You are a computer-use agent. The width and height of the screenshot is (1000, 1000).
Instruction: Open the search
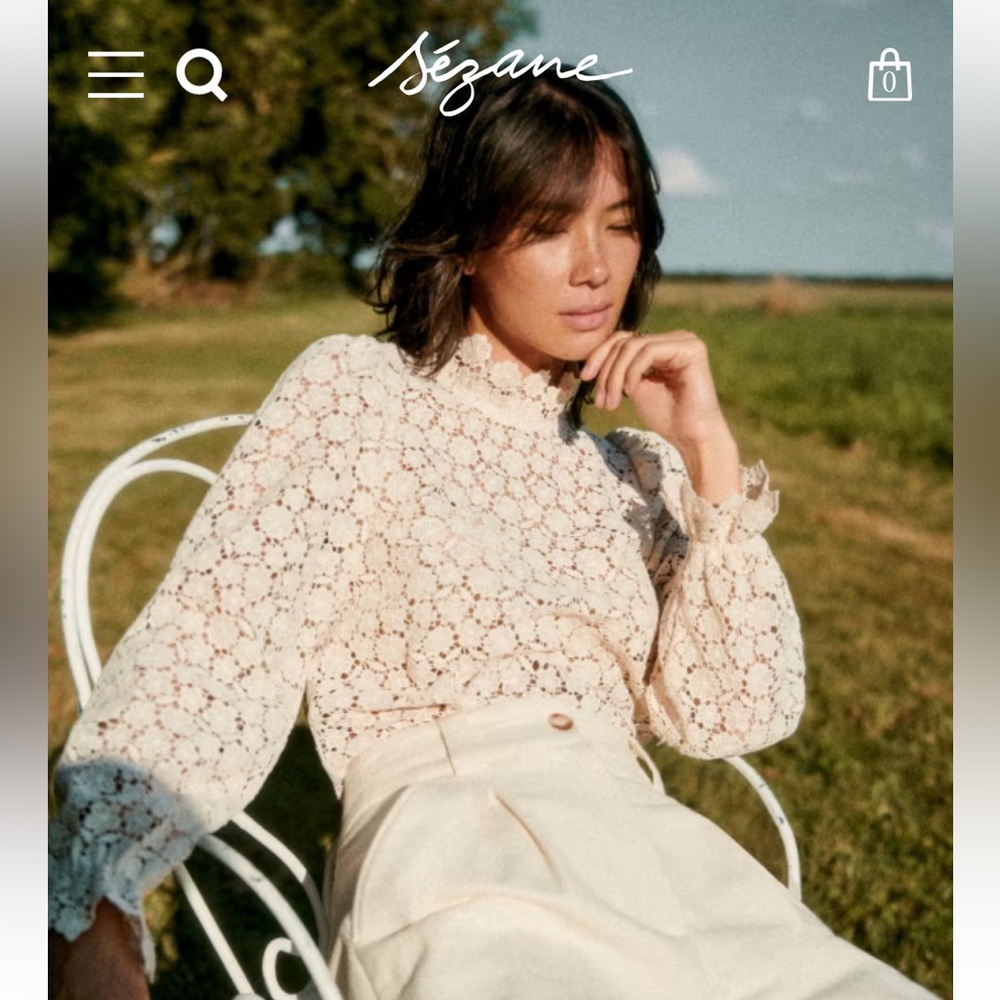(x=200, y=75)
